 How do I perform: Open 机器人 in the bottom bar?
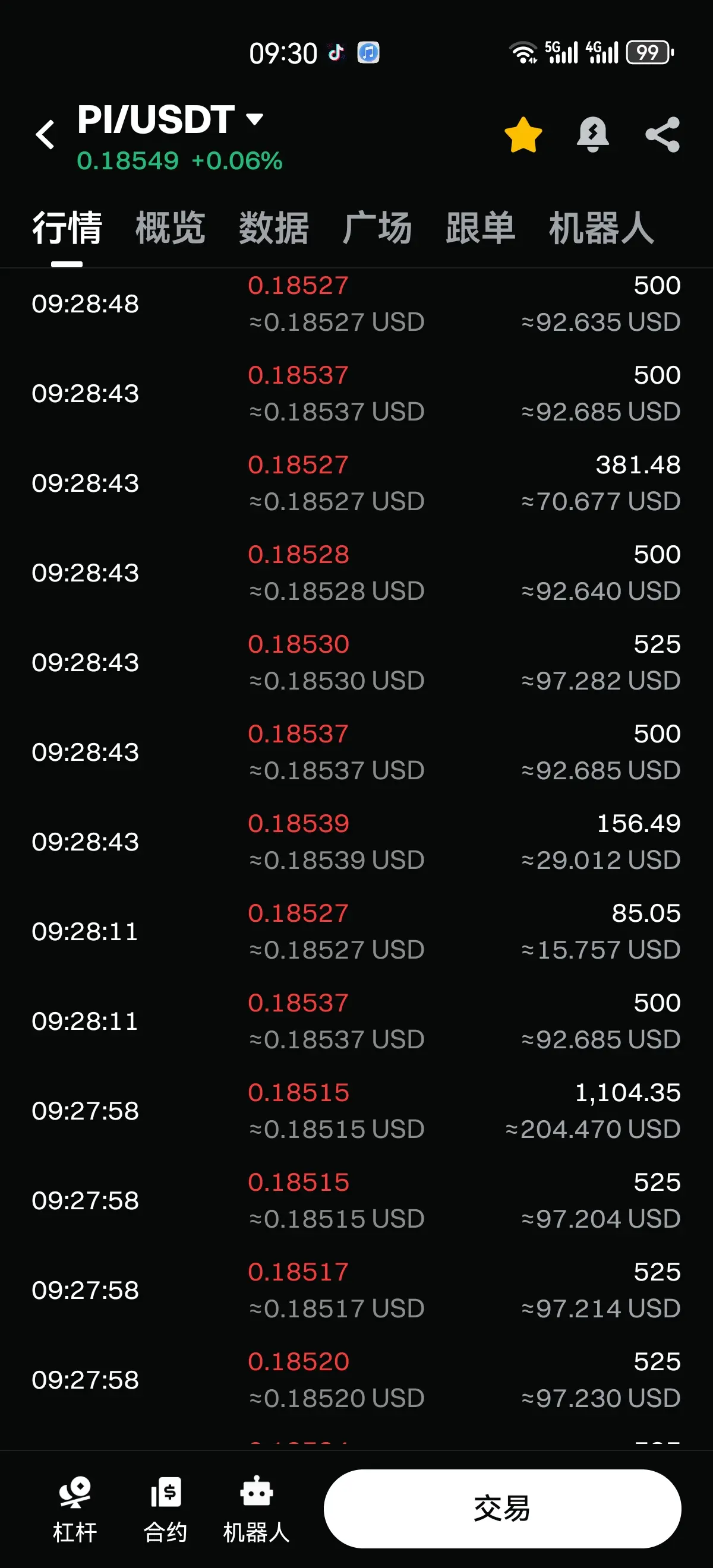tap(256, 1509)
